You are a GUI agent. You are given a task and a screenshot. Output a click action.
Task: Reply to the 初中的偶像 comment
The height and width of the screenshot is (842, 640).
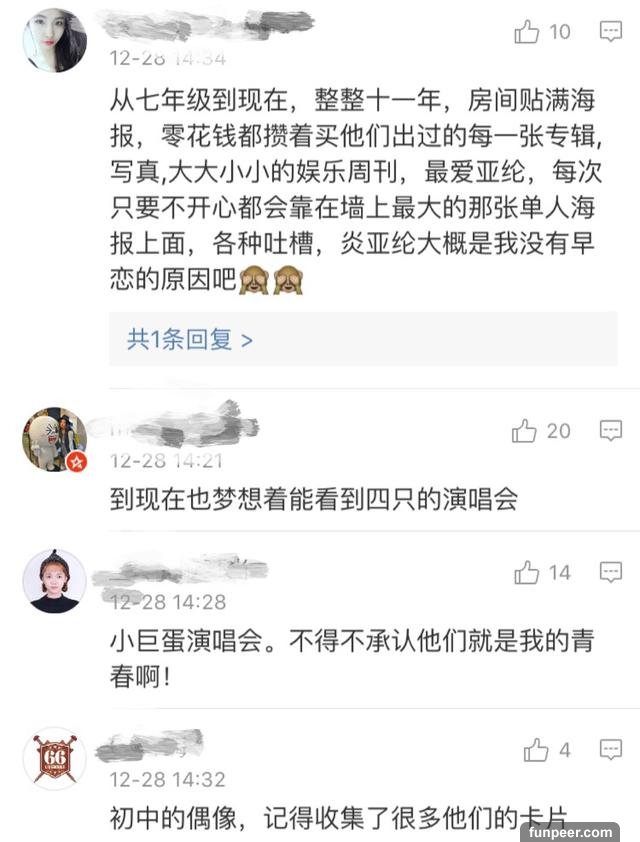tap(610, 750)
